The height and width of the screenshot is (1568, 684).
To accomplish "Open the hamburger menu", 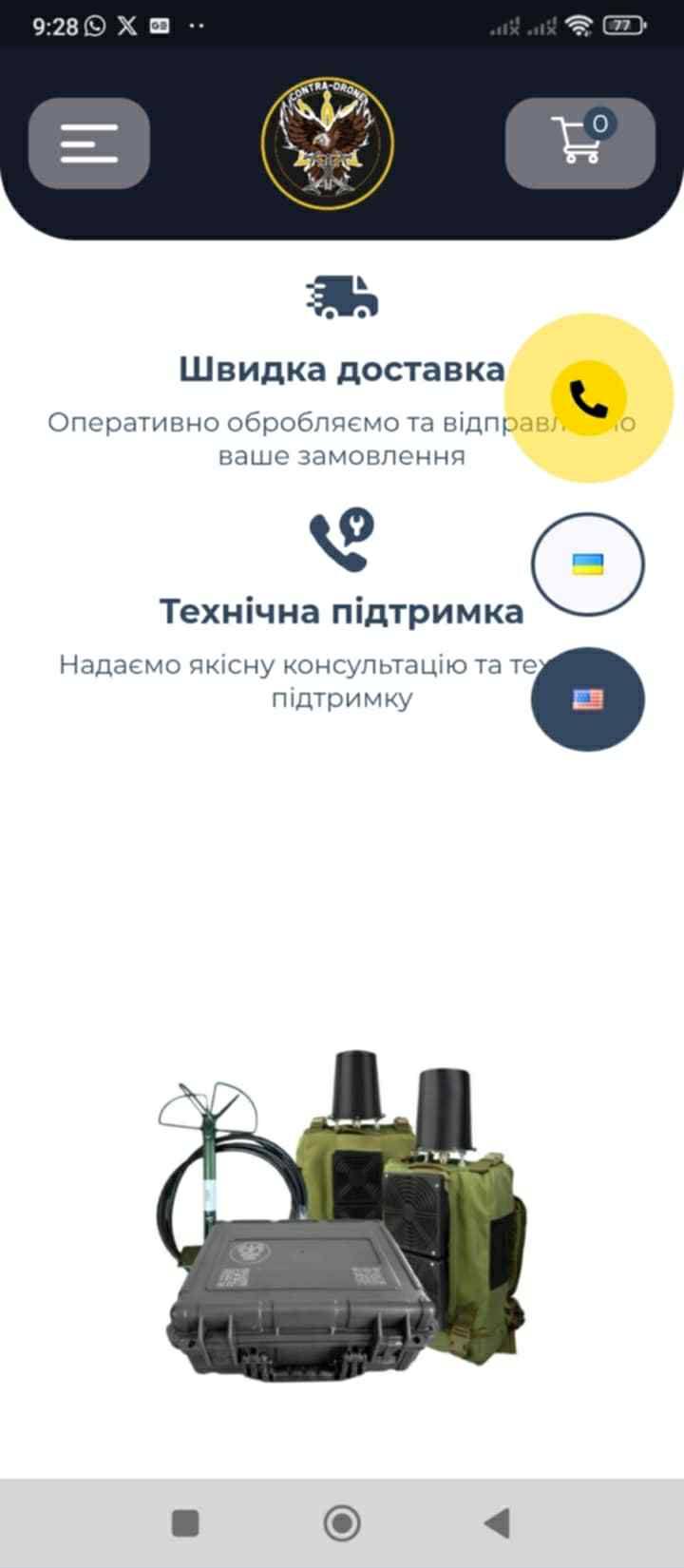I will (x=89, y=143).
